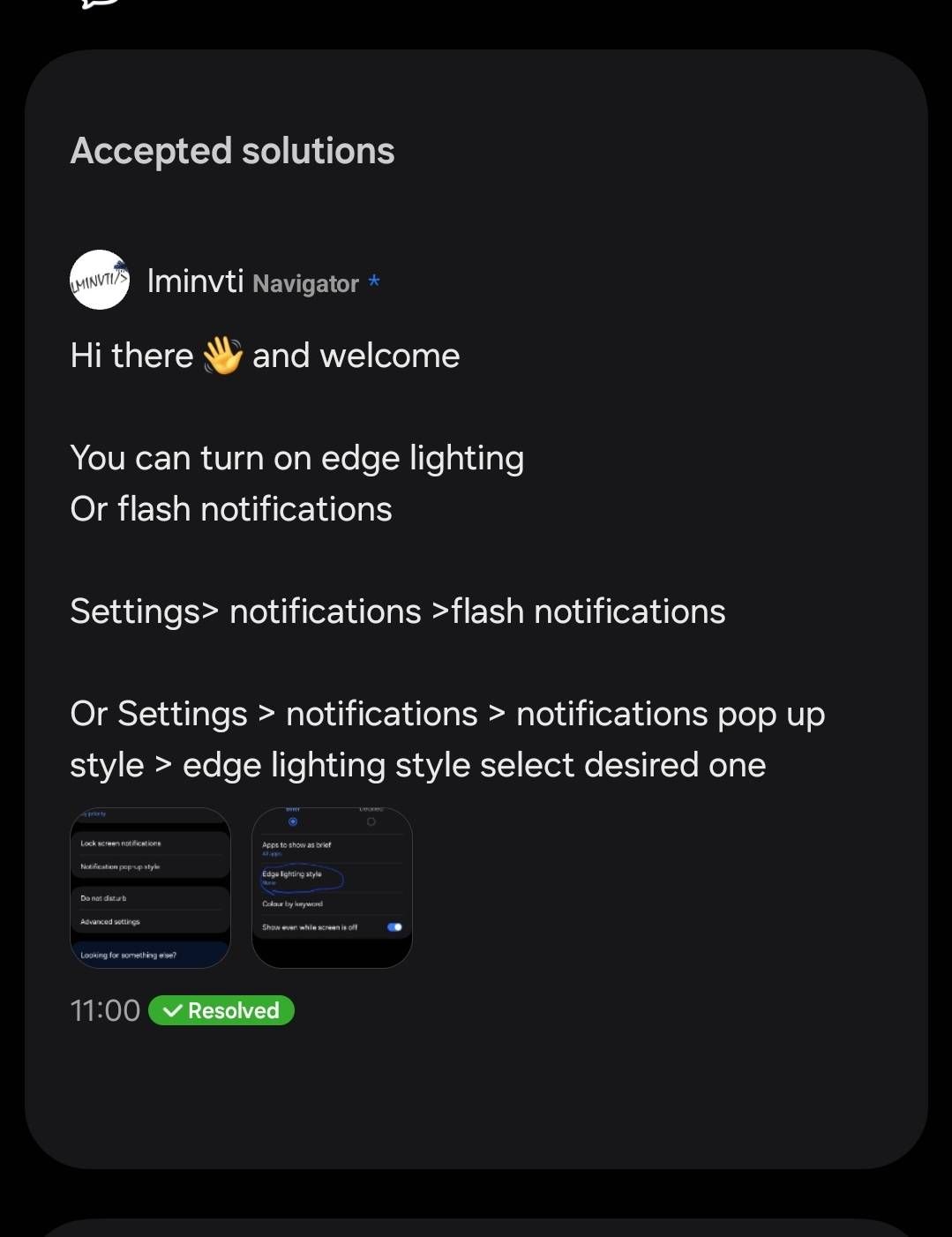The image size is (952, 1237).
Task: Open Advanced settings in the left screenshot
Action: point(109,922)
